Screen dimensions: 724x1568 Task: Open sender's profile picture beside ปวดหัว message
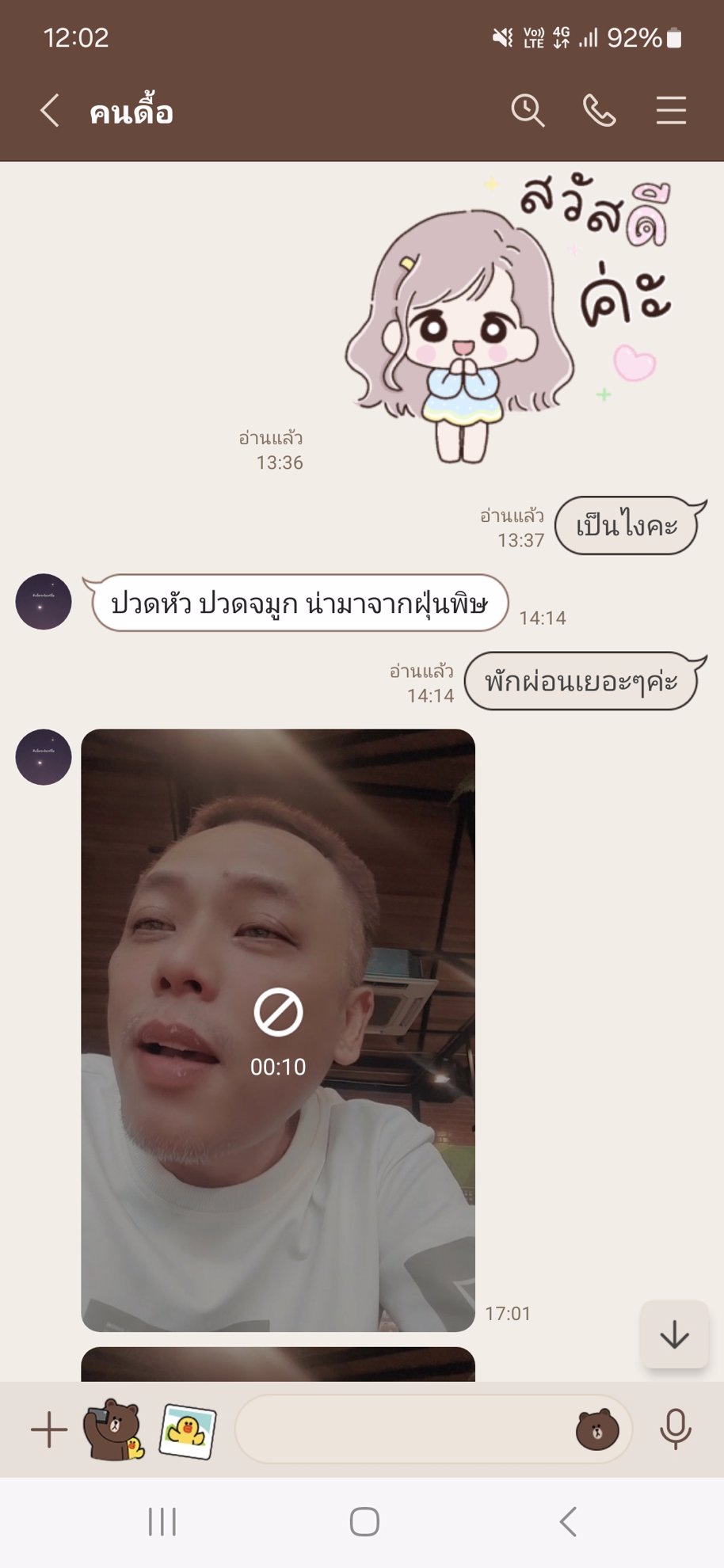[44, 602]
